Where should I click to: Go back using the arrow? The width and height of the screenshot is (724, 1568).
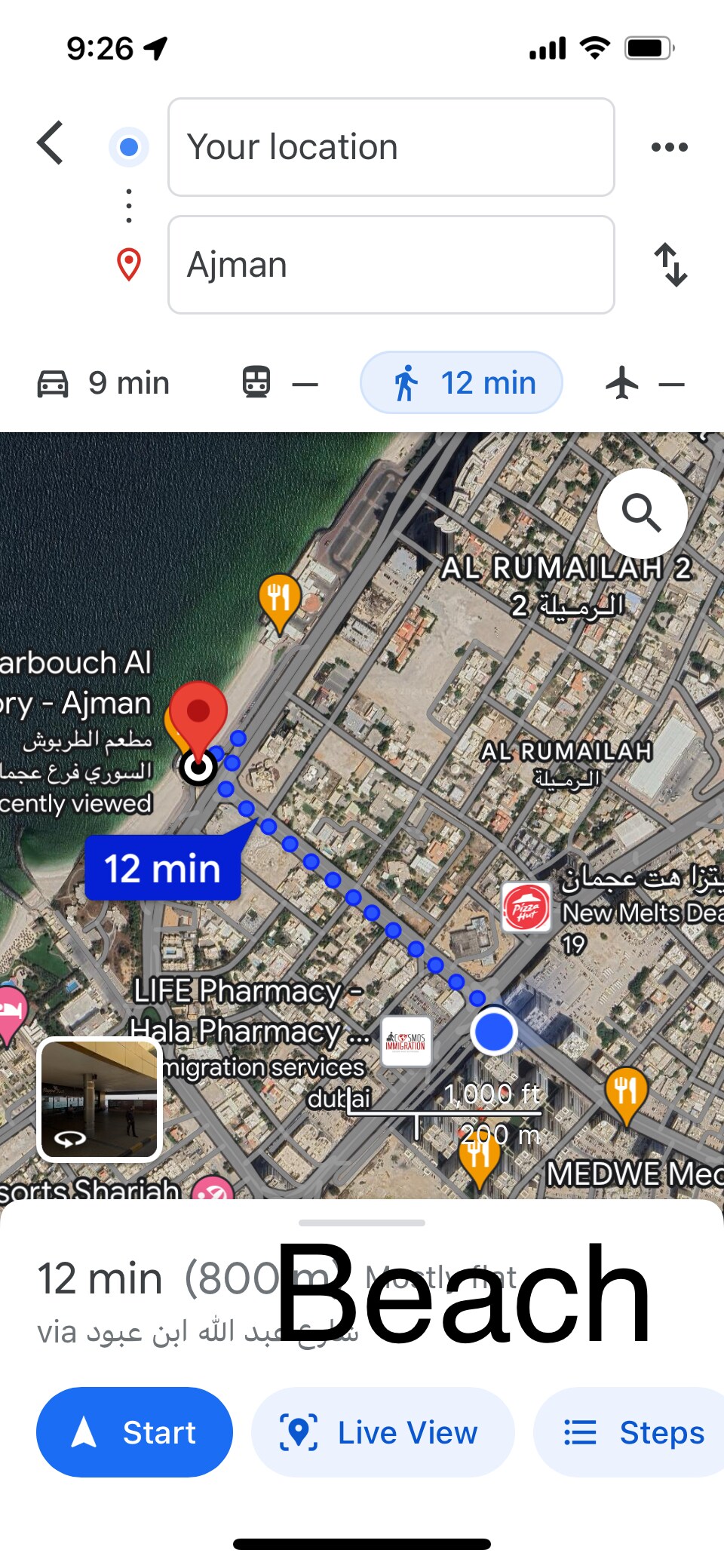pyautogui.click(x=51, y=143)
